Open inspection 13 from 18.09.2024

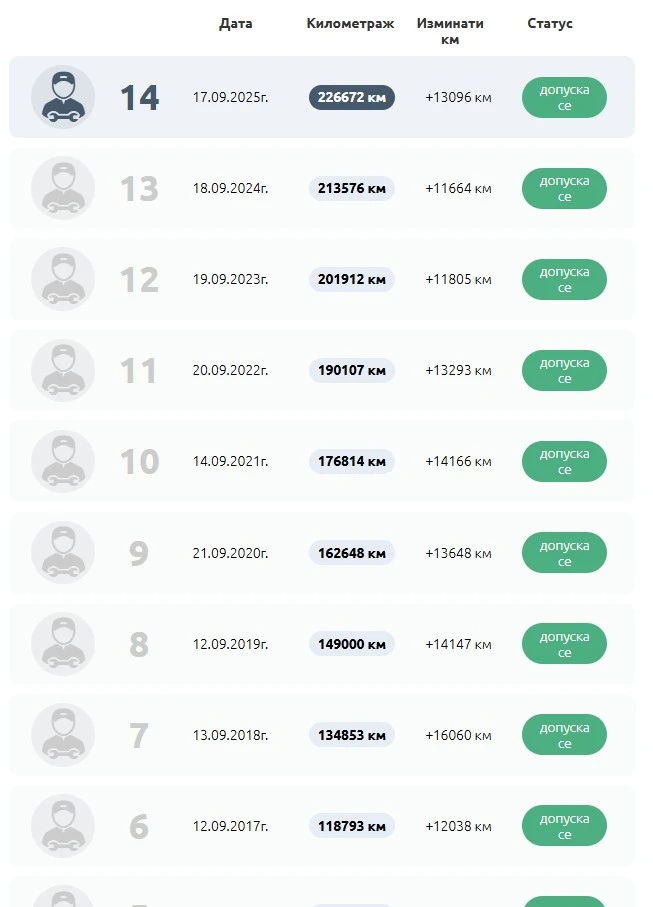tap(321, 188)
